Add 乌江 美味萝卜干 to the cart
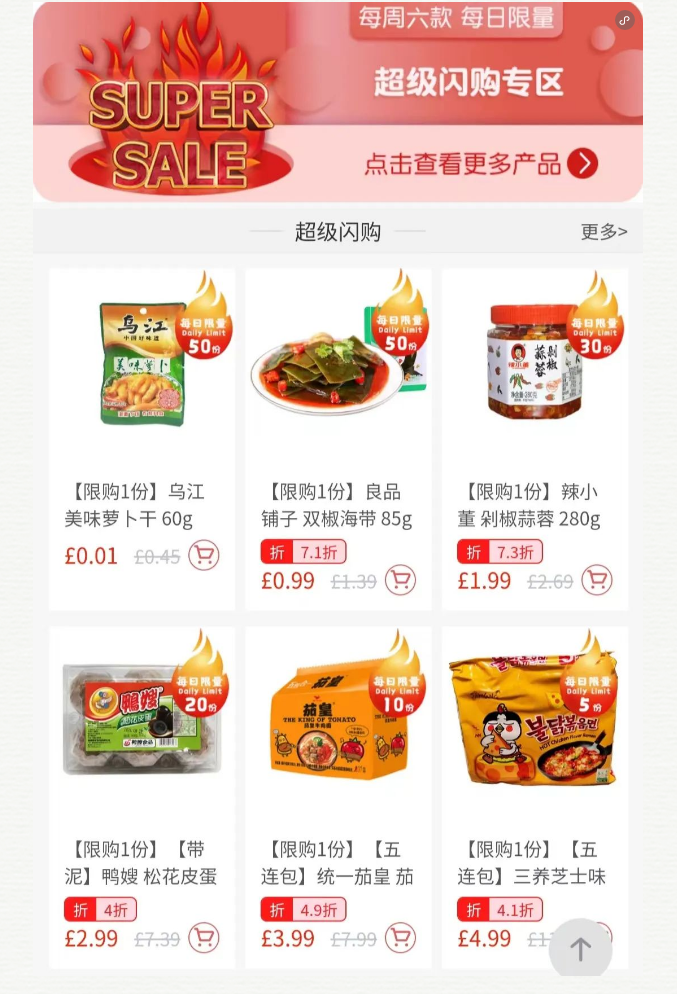The width and height of the screenshot is (680, 994). coord(203,555)
